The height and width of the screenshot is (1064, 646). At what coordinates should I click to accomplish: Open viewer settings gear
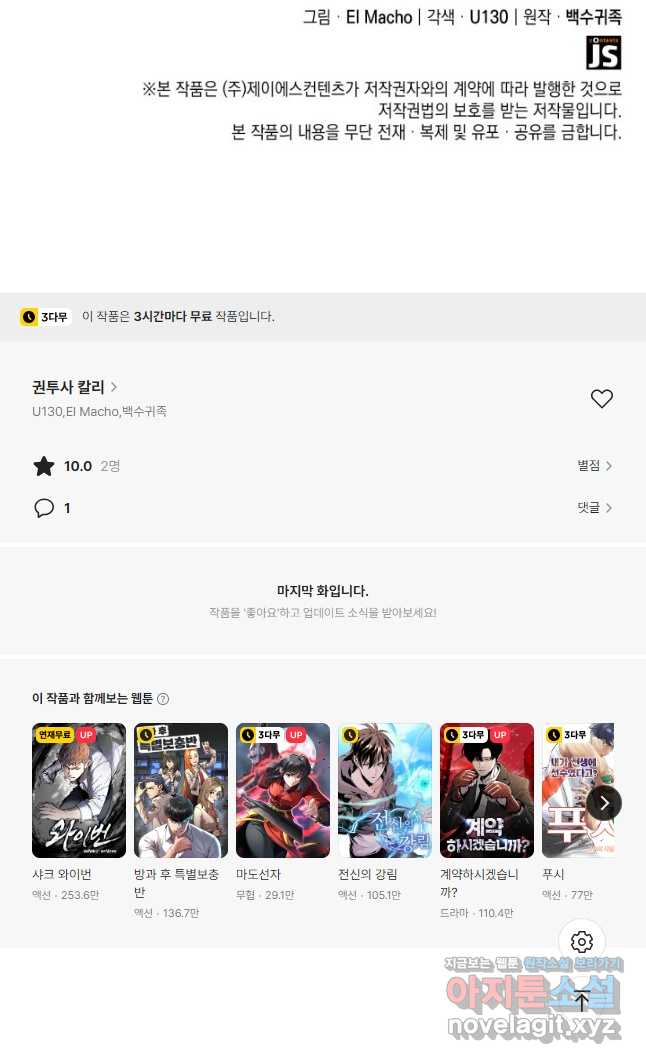tap(582, 942)
